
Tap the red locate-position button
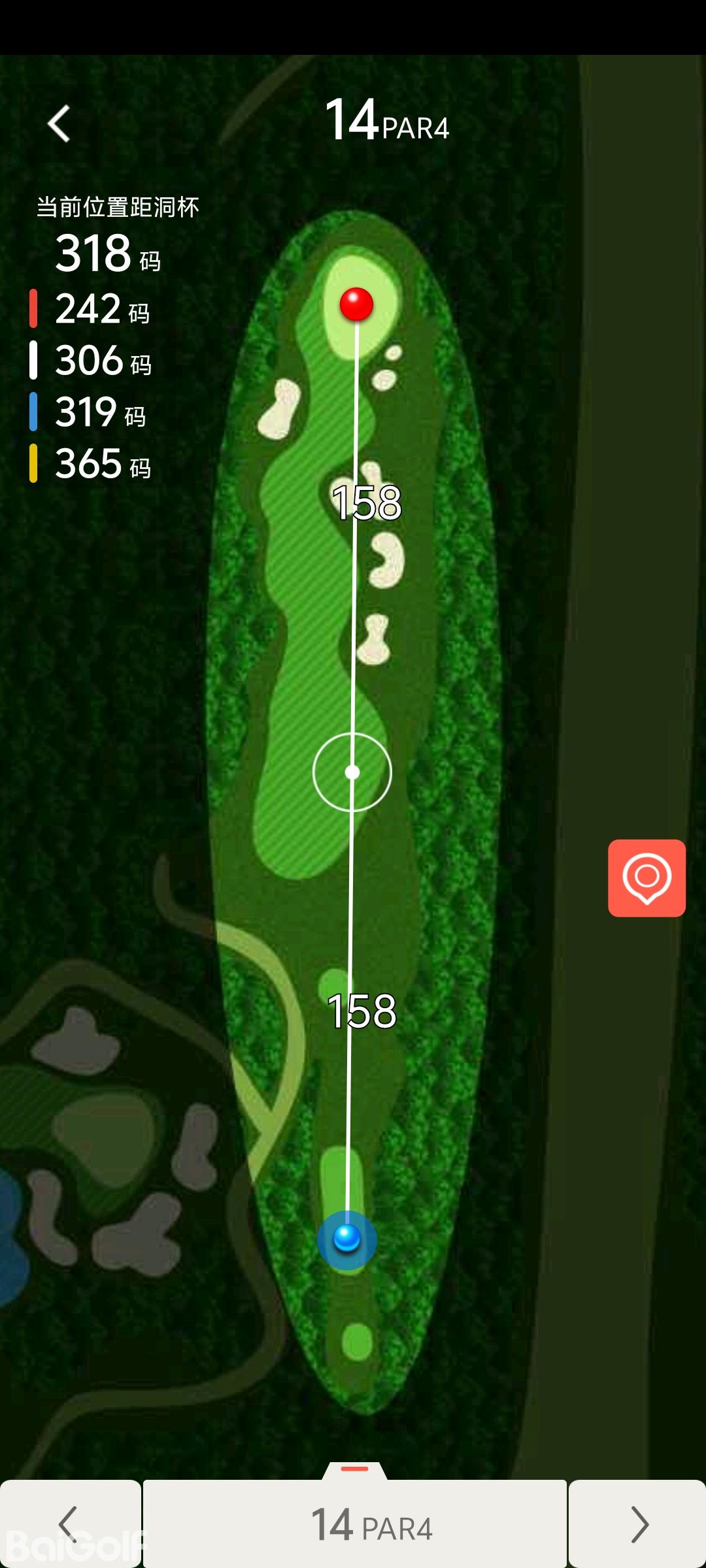tap(647, 877)
